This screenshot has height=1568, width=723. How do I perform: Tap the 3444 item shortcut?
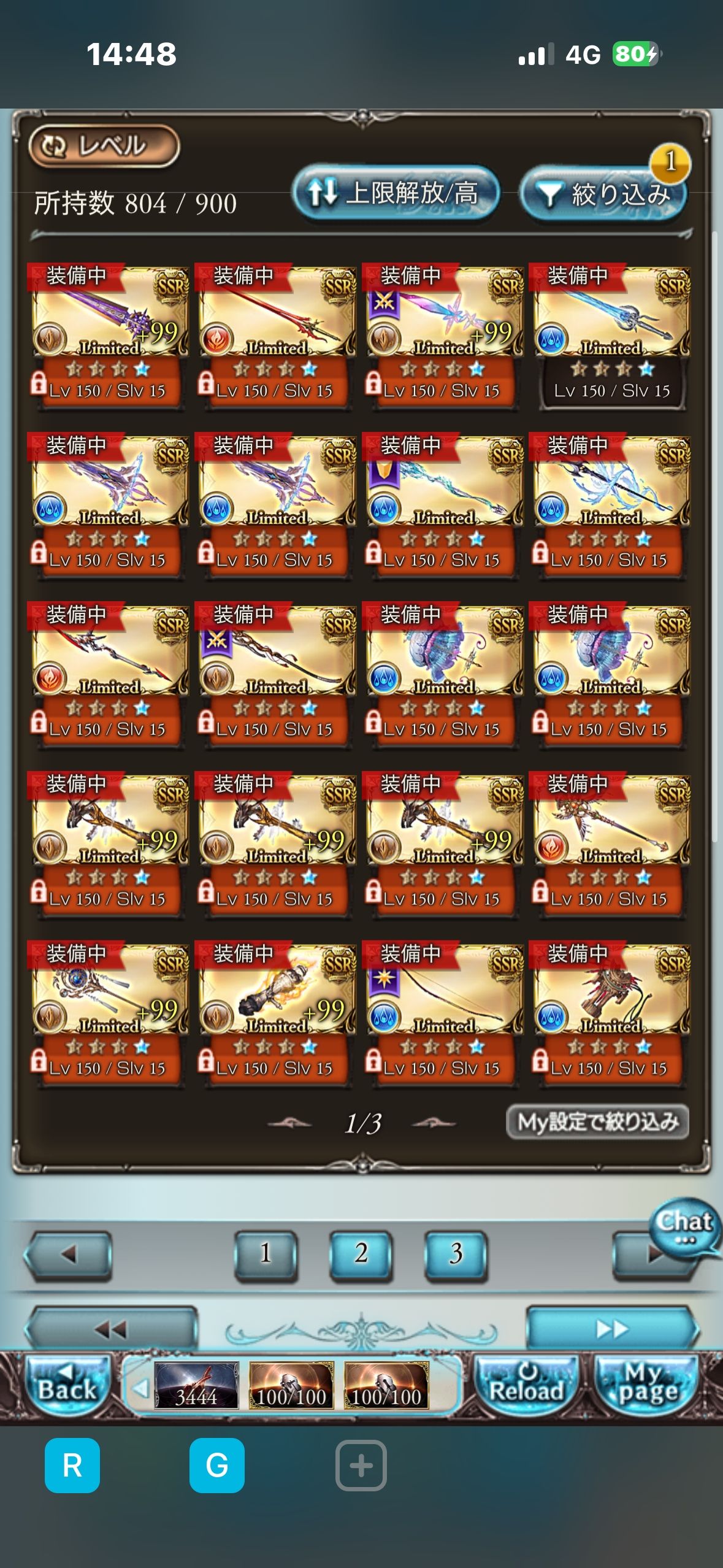196,1385
